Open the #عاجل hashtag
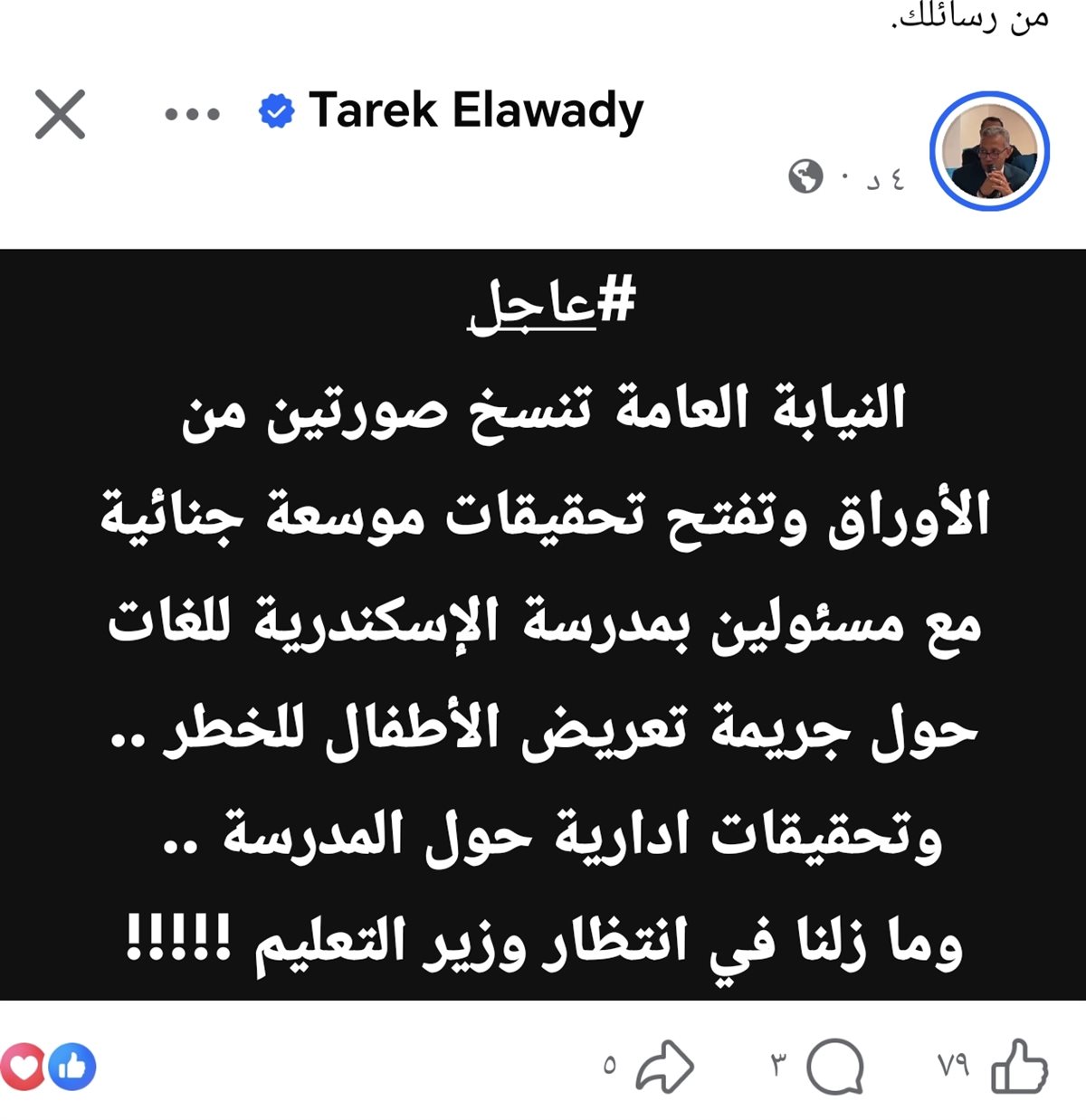Viewport: 1086px width, 1120px height. click(x=551, y=306)
